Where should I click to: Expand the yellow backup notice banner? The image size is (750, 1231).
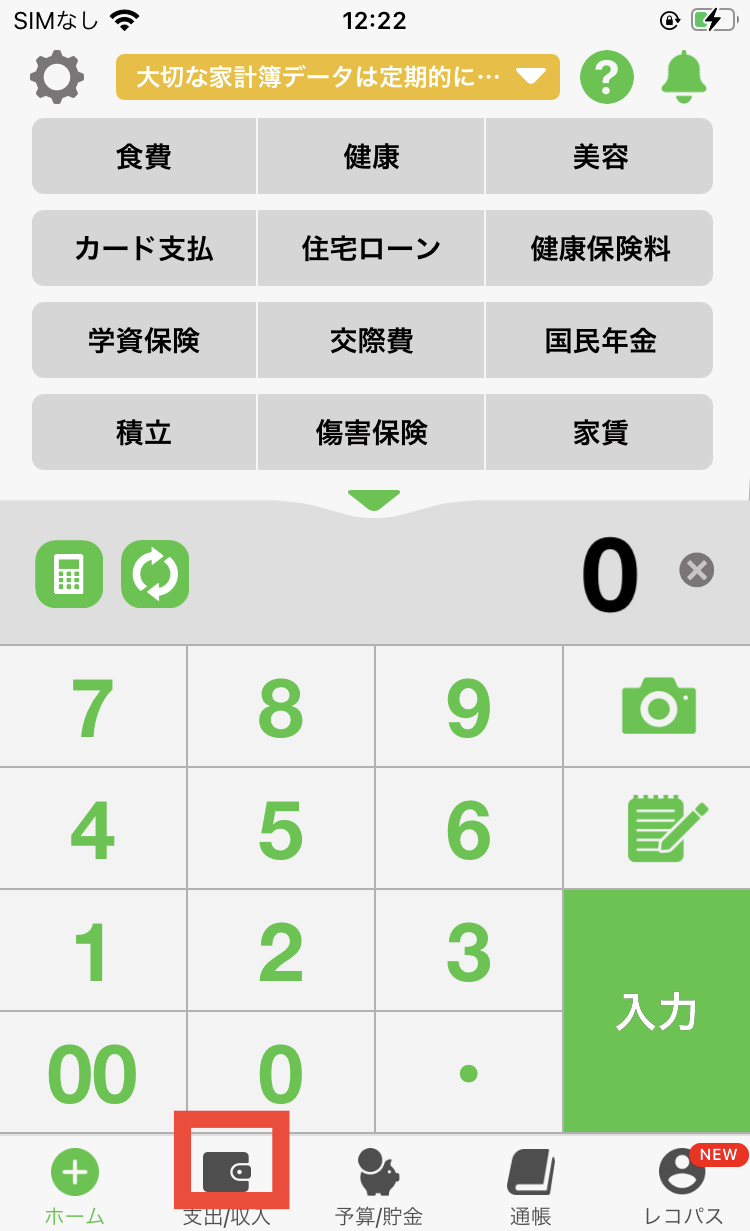pyautogui.click(x=338, y=77)
